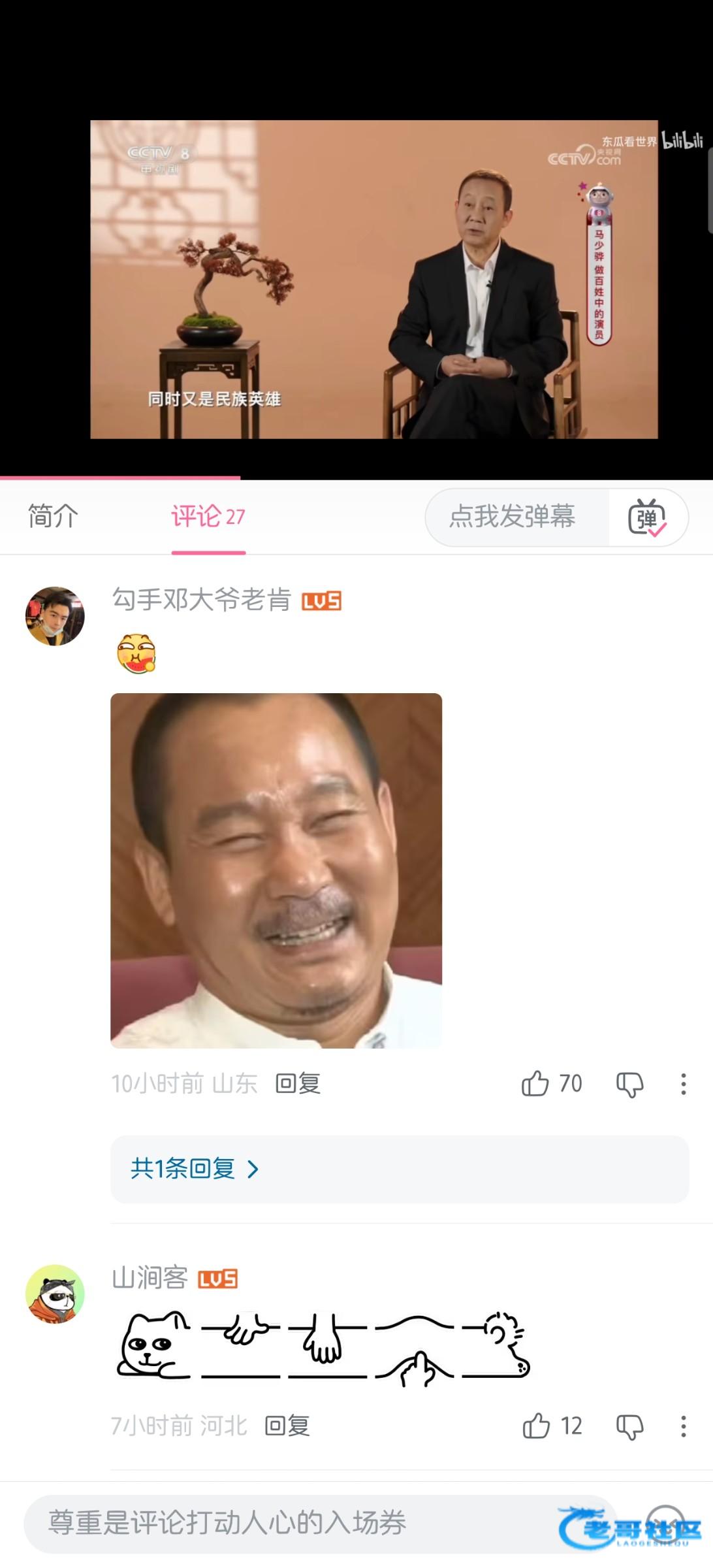Open more options for 山涧客's comment
This screenshot has height=1568, width=713.
(x=683, y=1427)
